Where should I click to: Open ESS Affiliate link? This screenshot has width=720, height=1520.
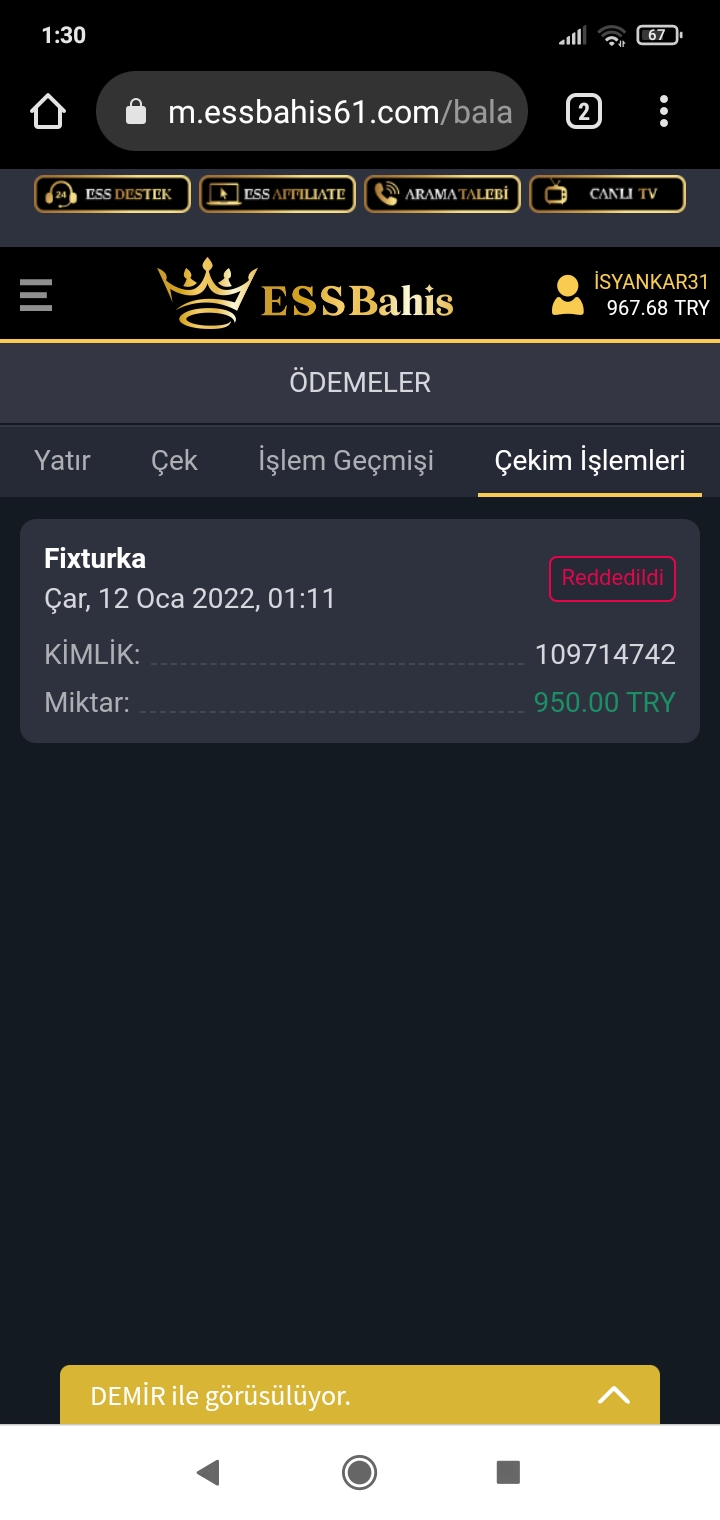pyautogui.click(x=276, y=194)
